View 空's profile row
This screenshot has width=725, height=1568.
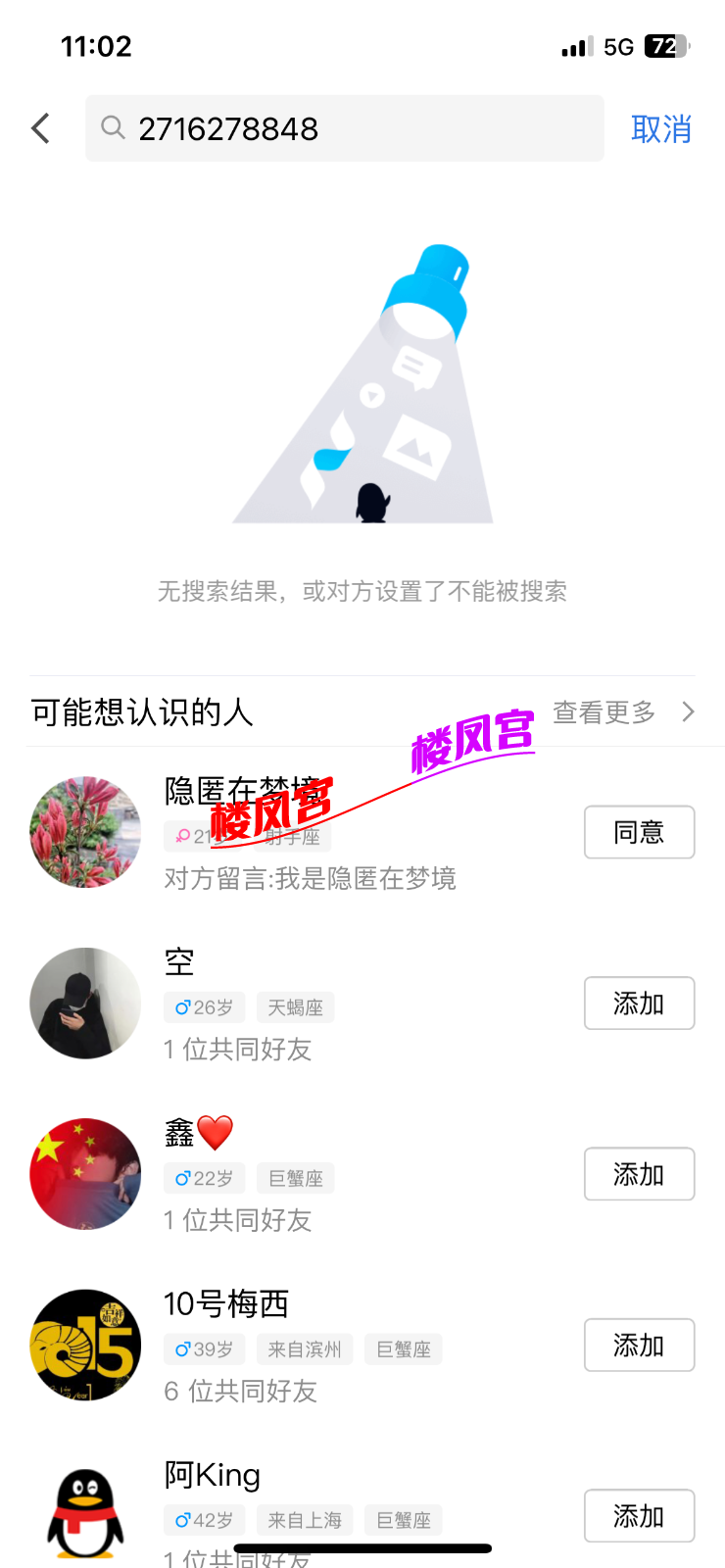point(86,1004)
